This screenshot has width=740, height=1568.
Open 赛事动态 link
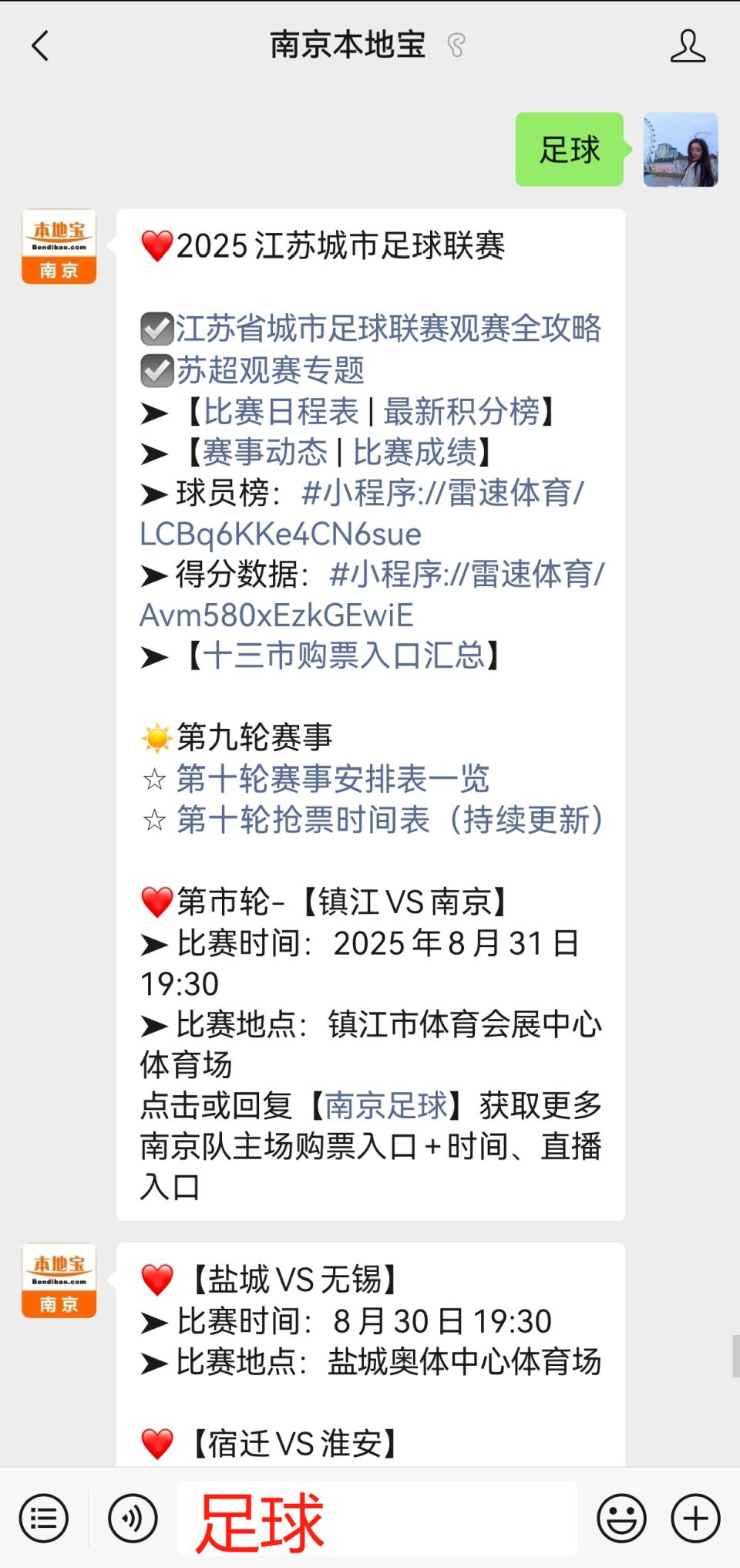pos(264,452)
